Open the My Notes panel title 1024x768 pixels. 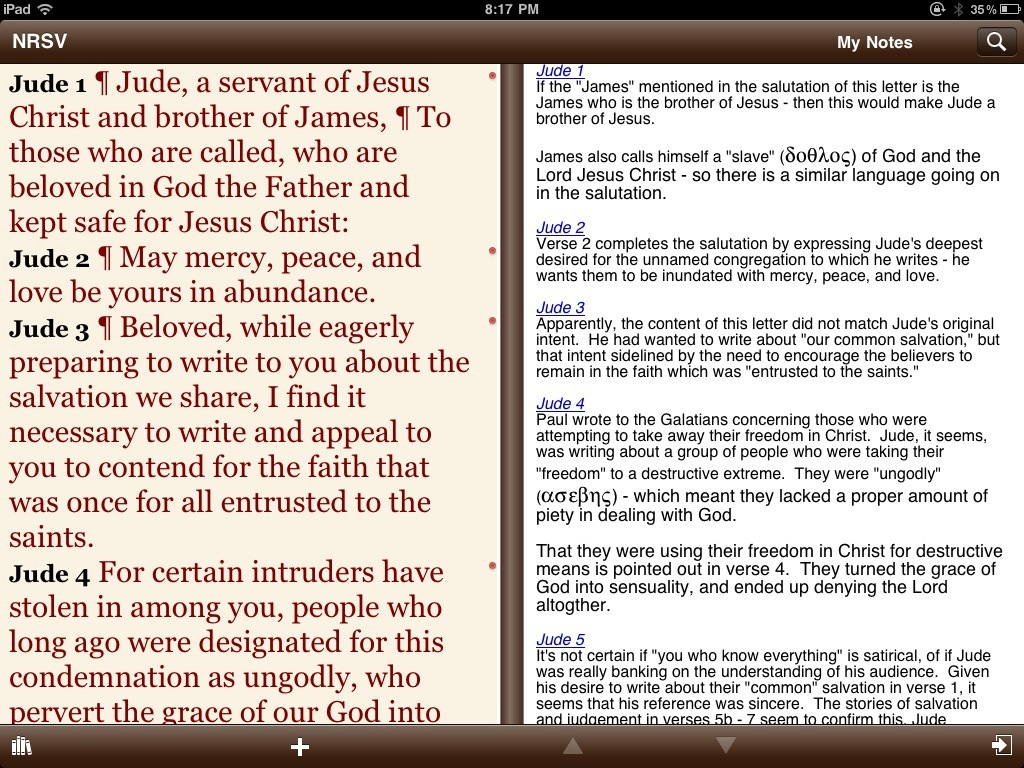click(x=874, y=42)
